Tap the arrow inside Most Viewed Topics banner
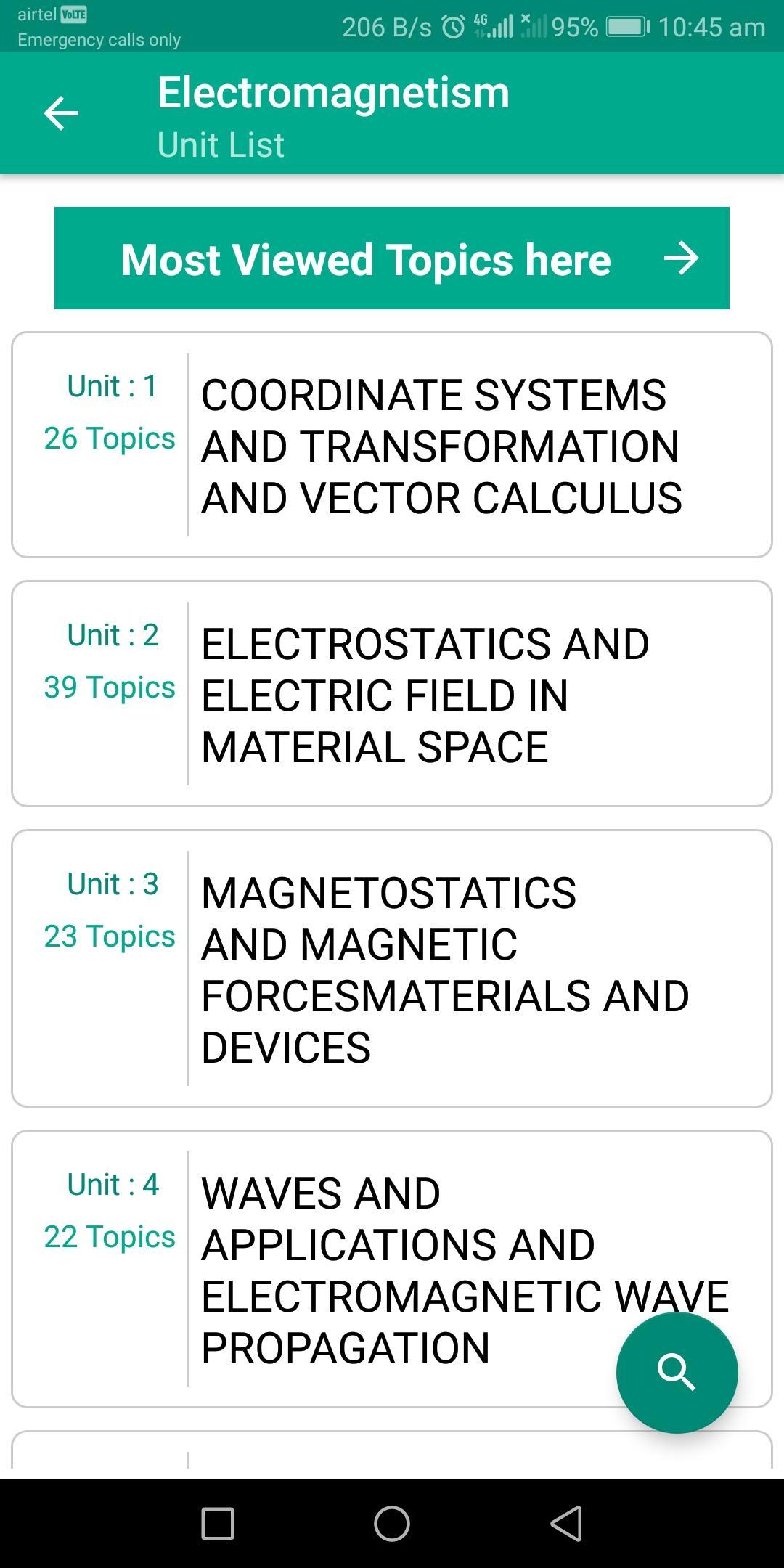Image resolution: width=784 pixels, height=1568 pixels. point(681,258)
